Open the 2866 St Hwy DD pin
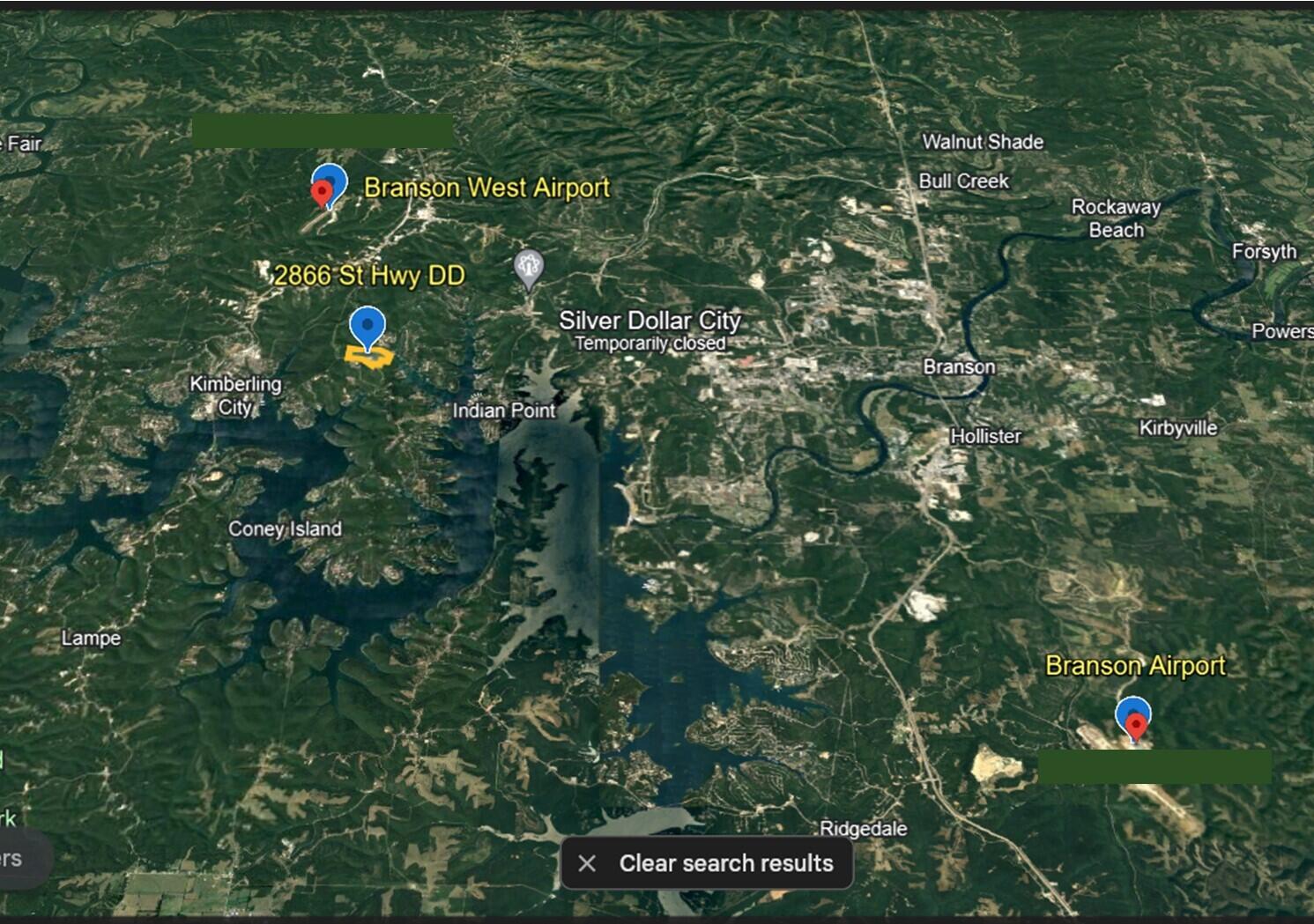 (x=367, y=326)
